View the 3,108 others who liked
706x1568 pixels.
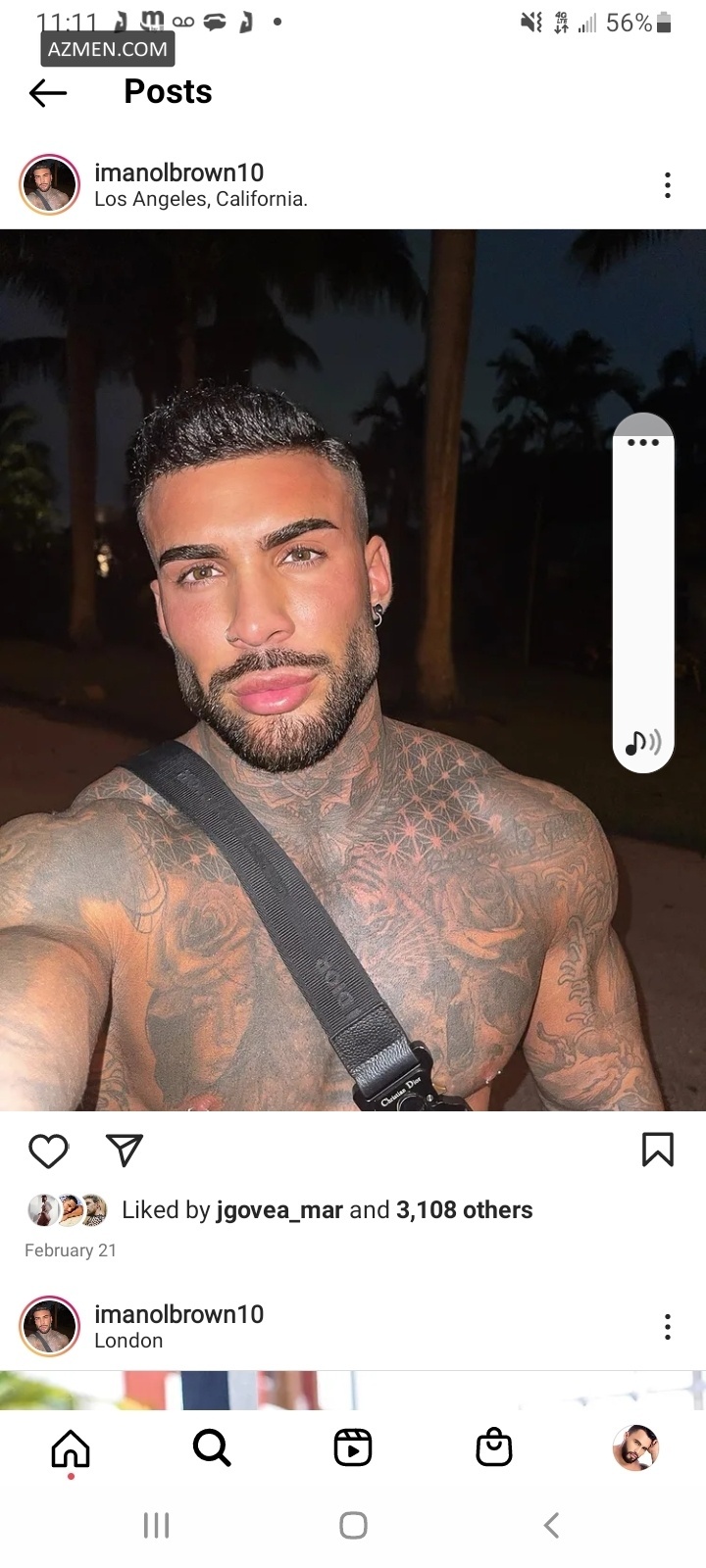click(464, 1210)
